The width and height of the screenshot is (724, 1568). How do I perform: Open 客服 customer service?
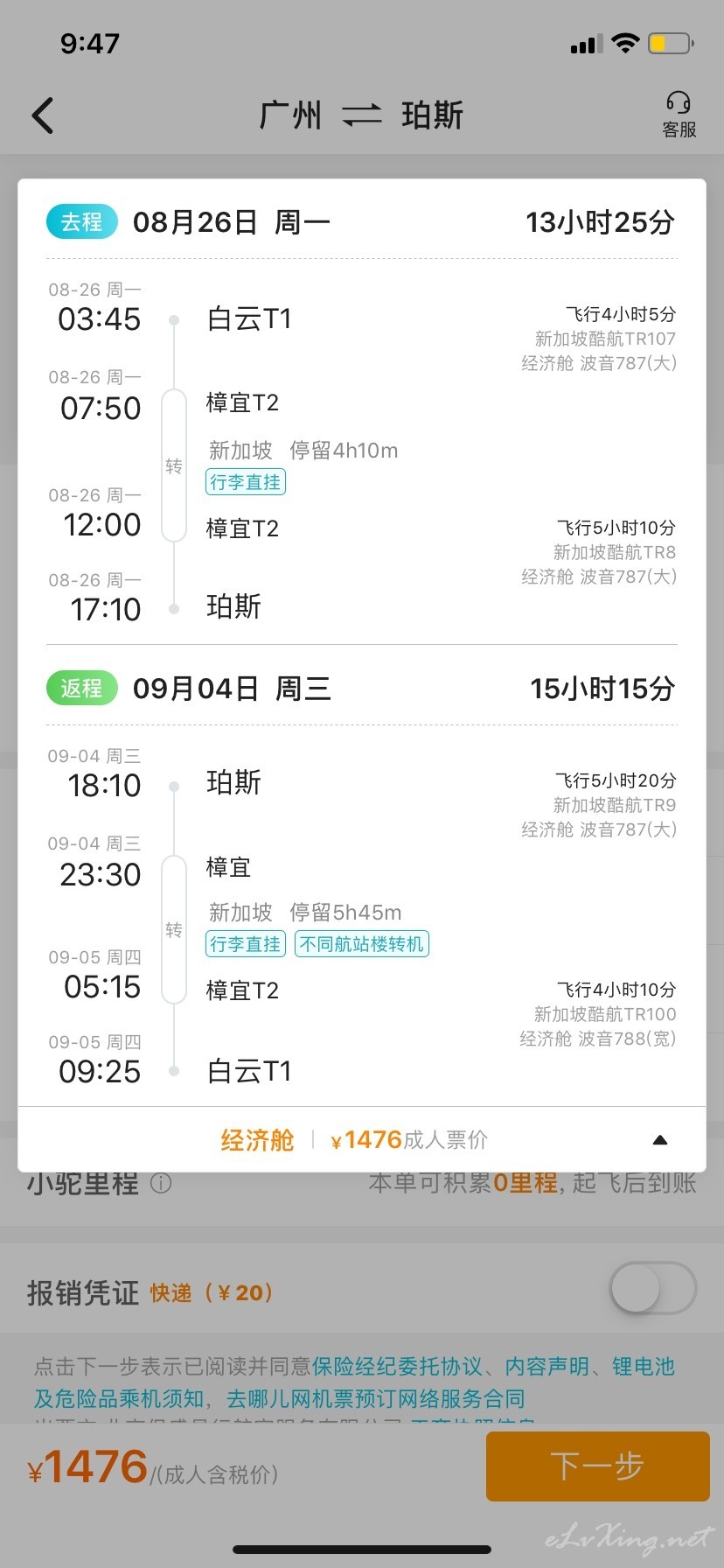[x=679, y=115]
